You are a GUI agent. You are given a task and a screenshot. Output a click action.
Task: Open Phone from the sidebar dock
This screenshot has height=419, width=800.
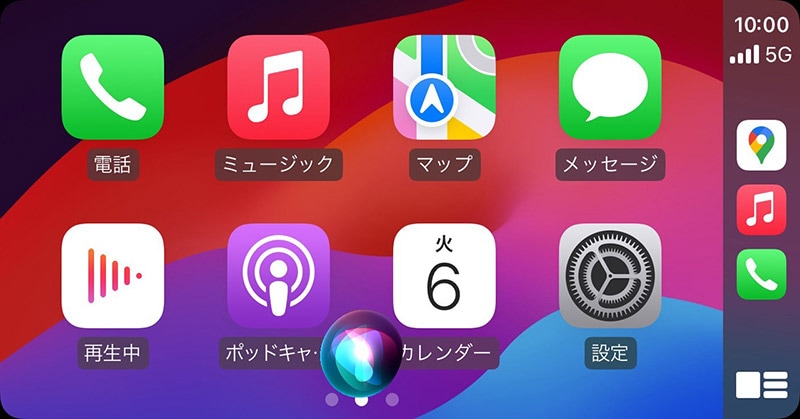(x=761, y=273)
